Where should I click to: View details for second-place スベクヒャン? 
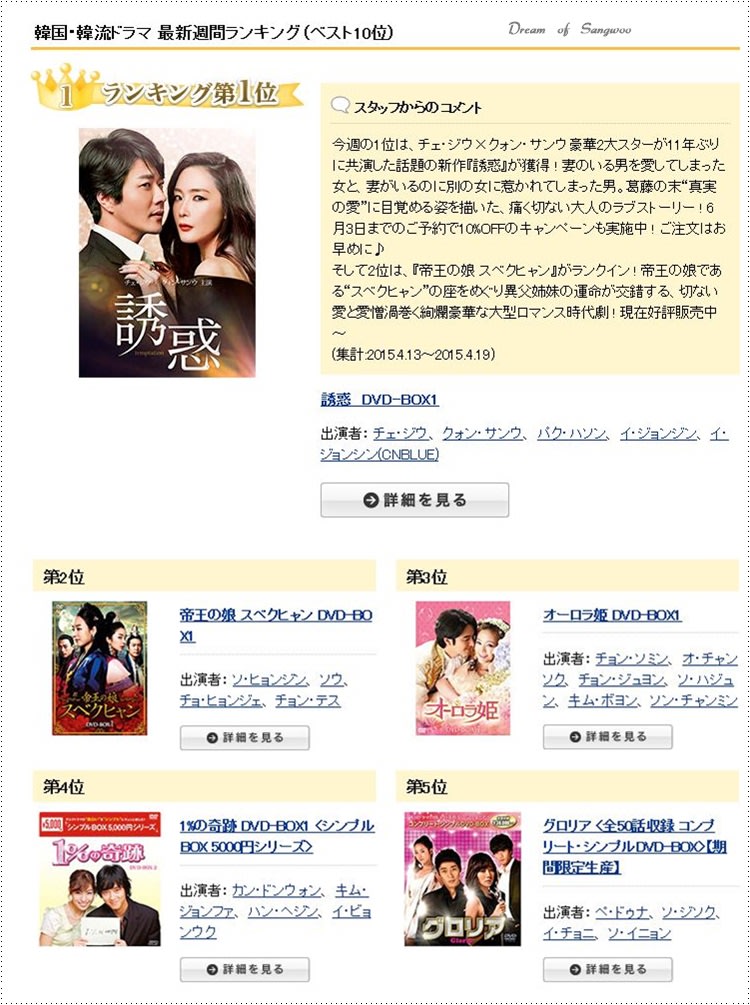(x=244, y=738)
